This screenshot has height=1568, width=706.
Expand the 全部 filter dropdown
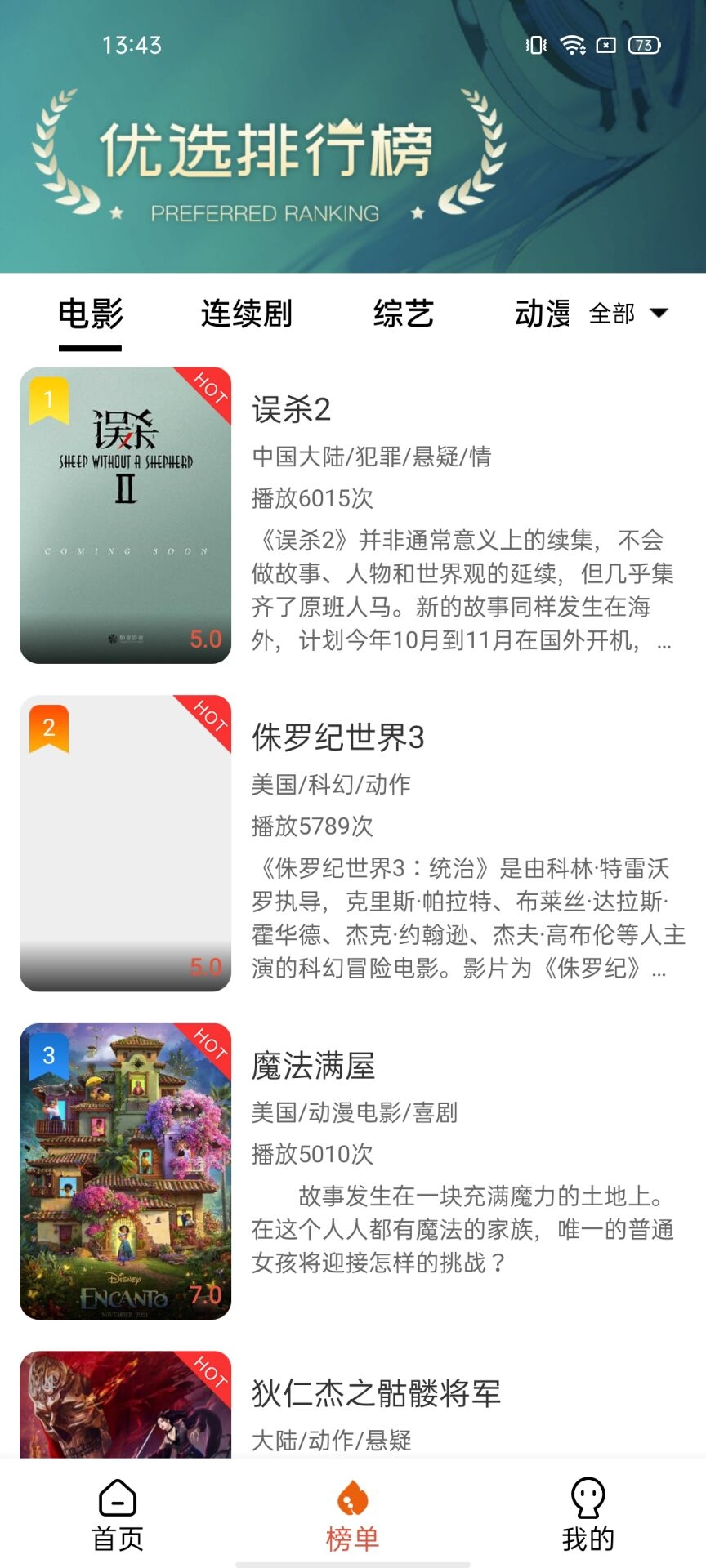pos(629,314)
